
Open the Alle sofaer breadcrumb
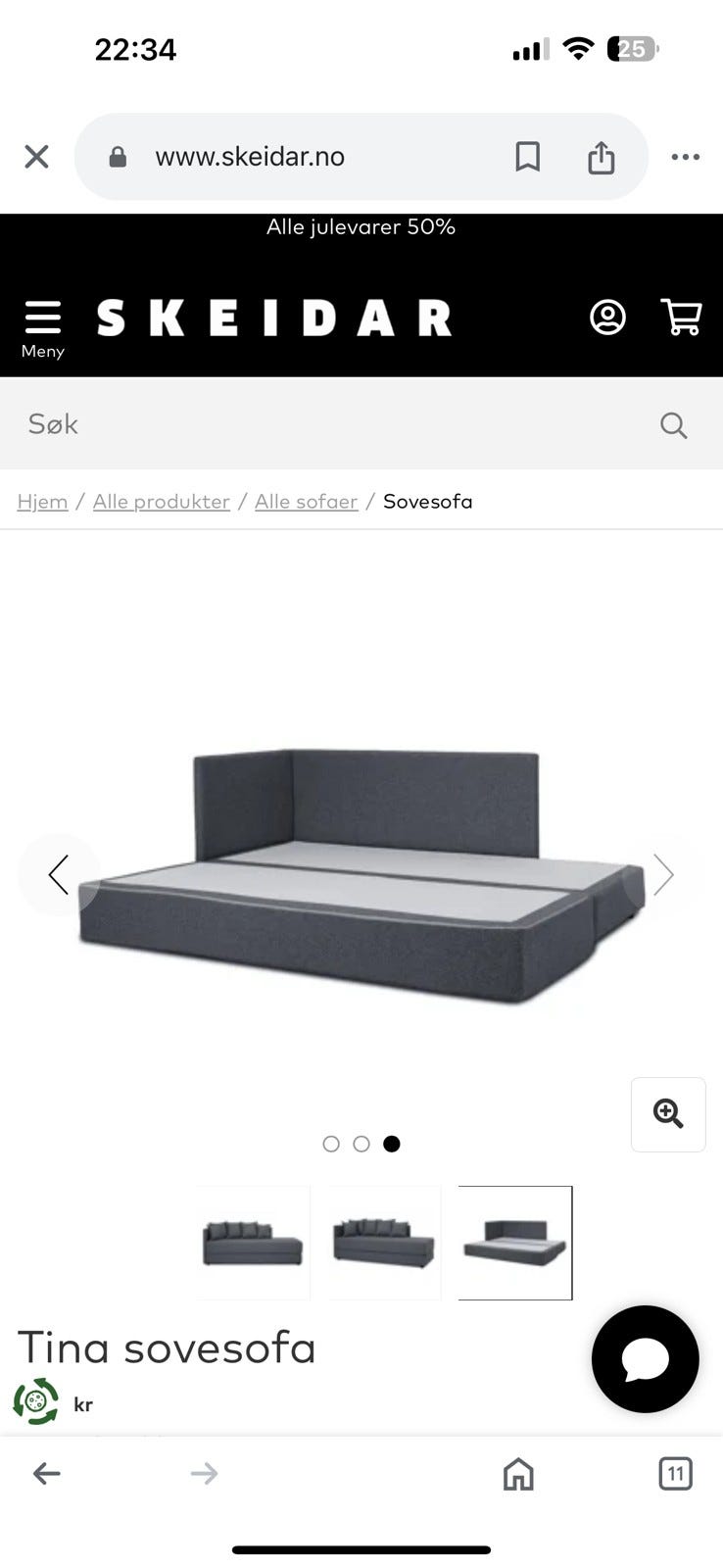306,502
